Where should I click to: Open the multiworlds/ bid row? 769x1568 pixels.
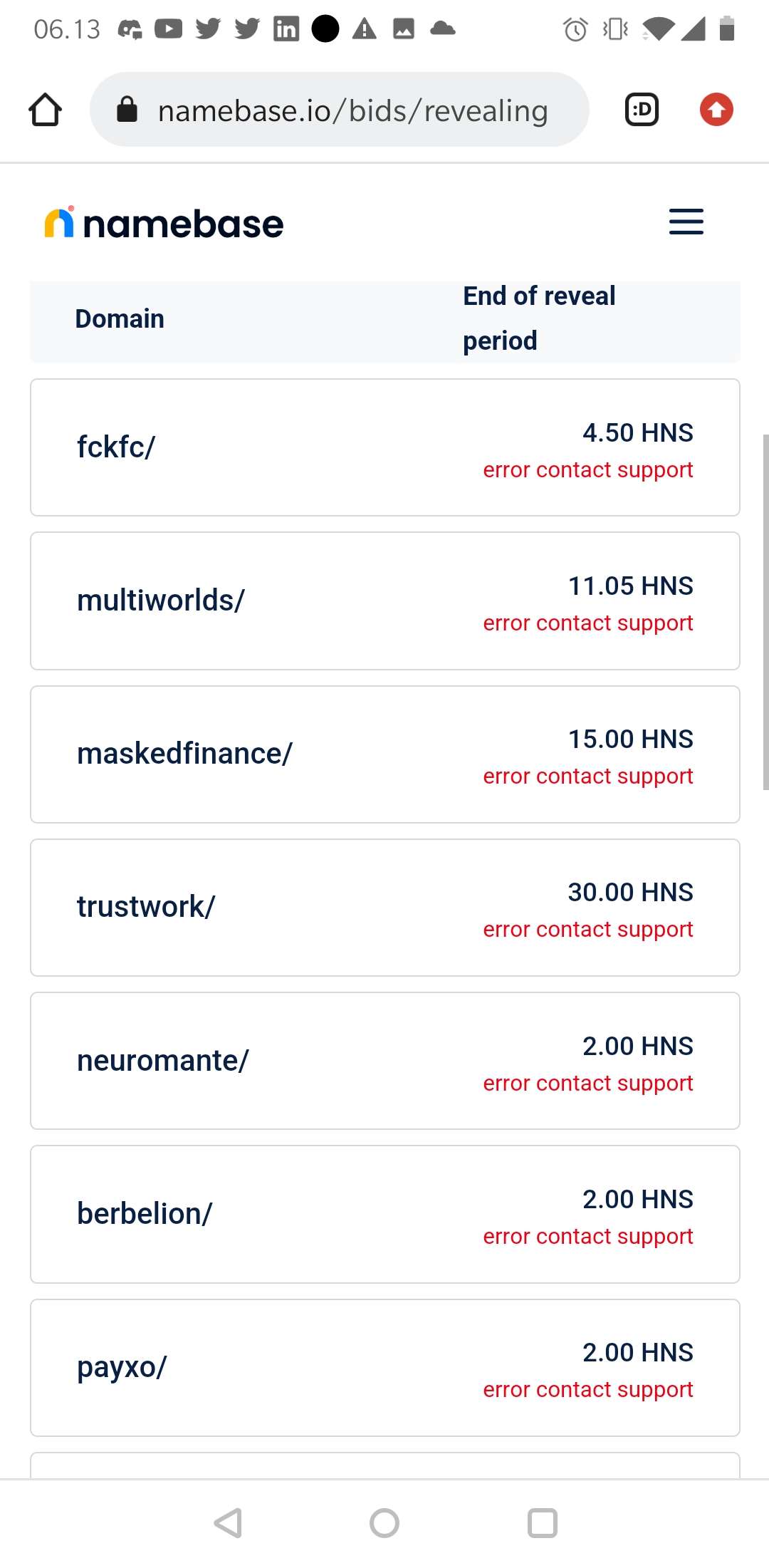click(385, 601)
